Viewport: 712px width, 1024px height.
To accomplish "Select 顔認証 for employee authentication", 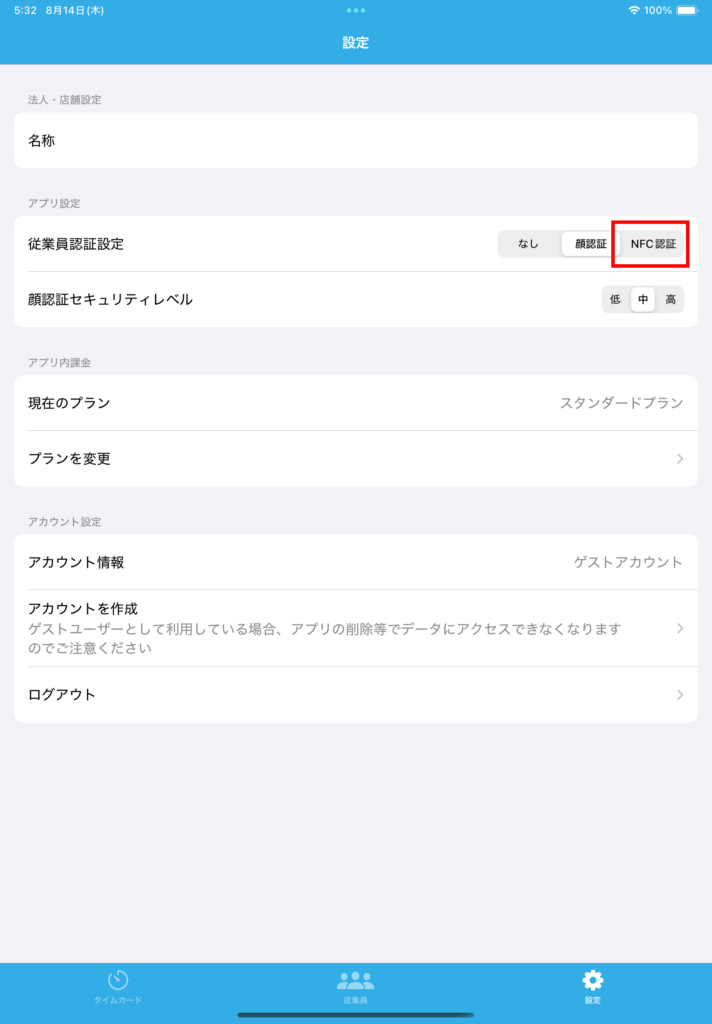I will (590, 244).
